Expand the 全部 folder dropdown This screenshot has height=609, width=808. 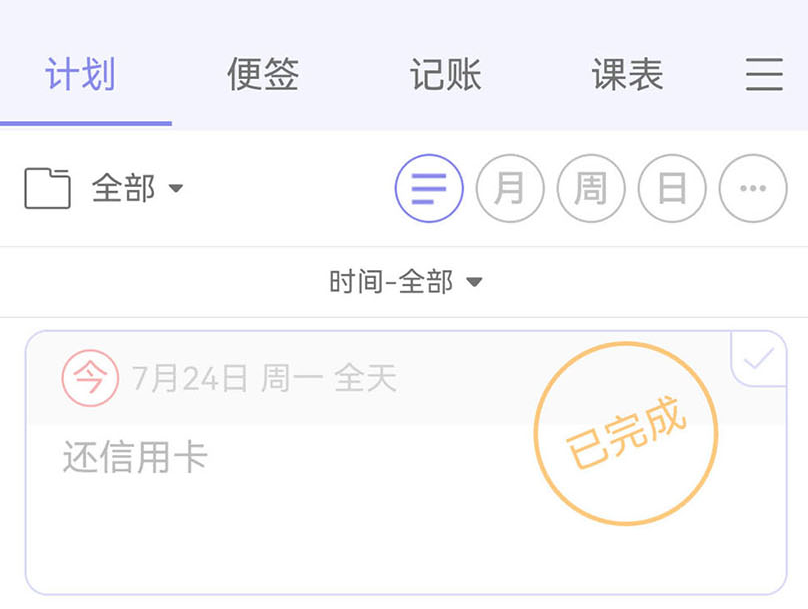click(x=104, y=188)
